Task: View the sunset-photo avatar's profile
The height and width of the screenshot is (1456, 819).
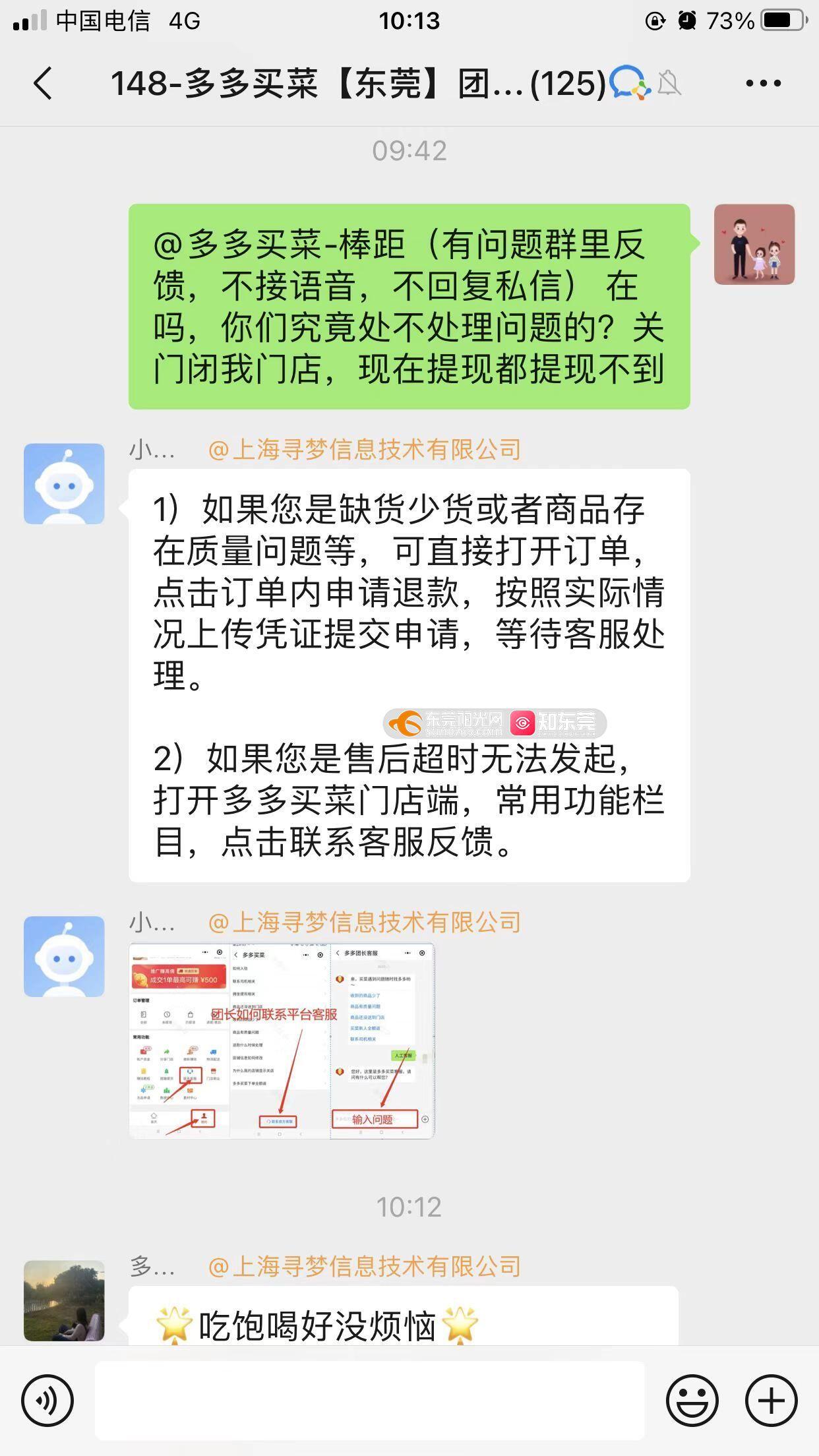Action: [x=64, y=1300]
